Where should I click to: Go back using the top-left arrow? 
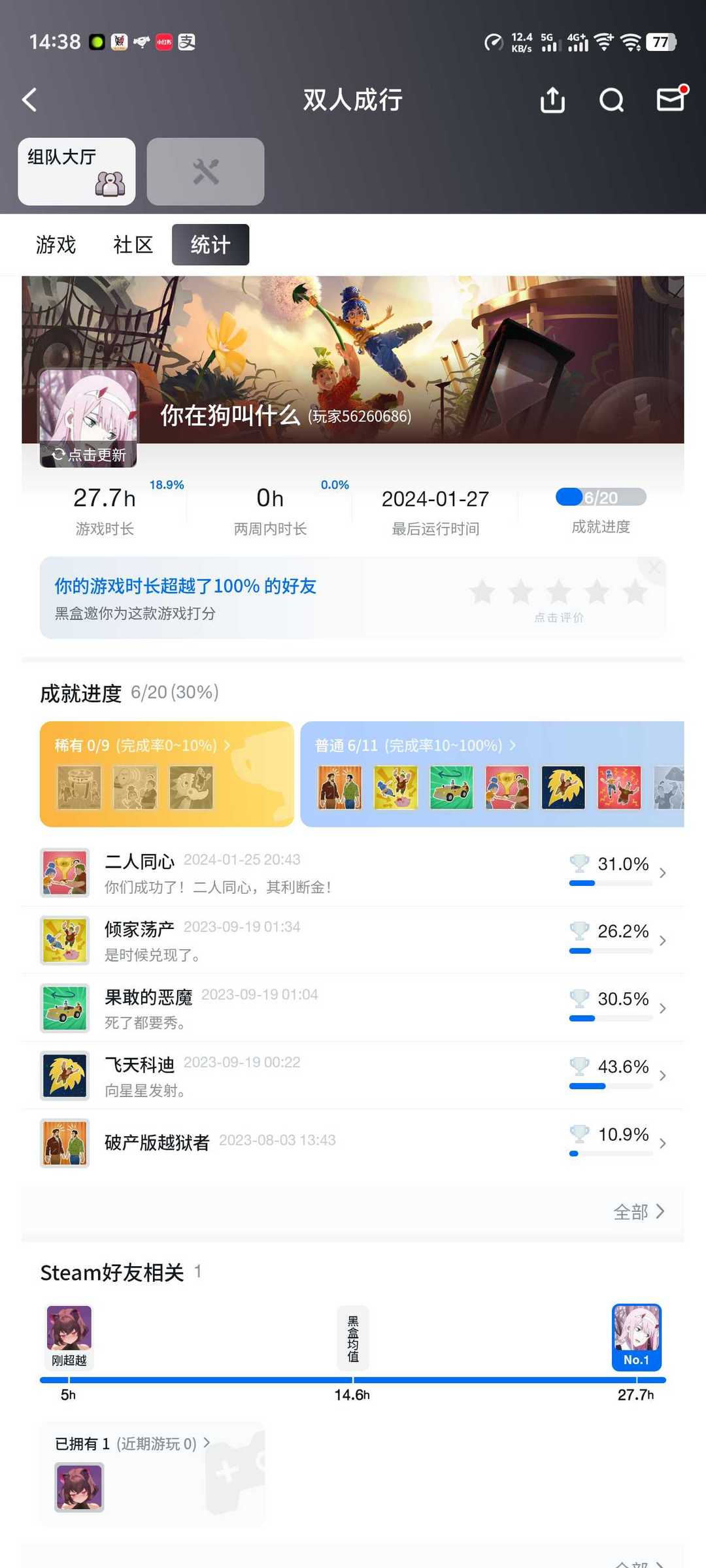pos(29,100)
